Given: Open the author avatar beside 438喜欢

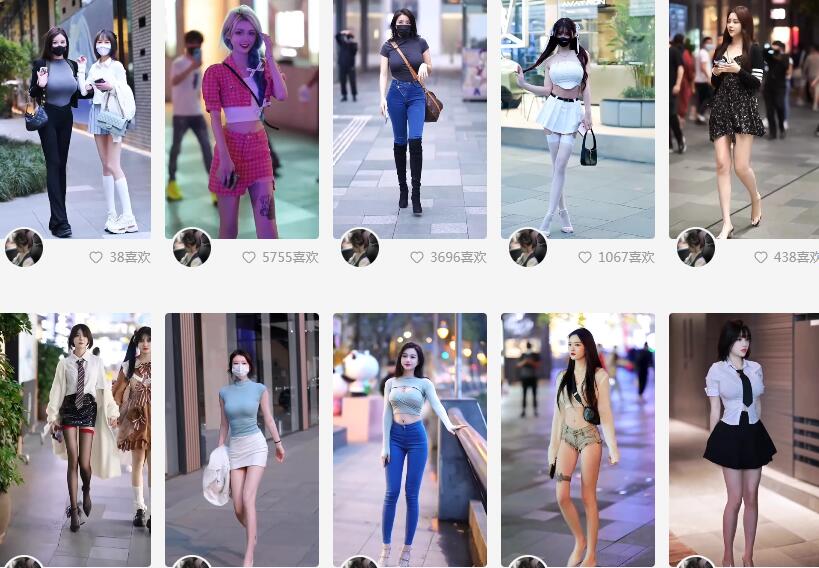Looking at the screenshot, I should coord(696,248).
